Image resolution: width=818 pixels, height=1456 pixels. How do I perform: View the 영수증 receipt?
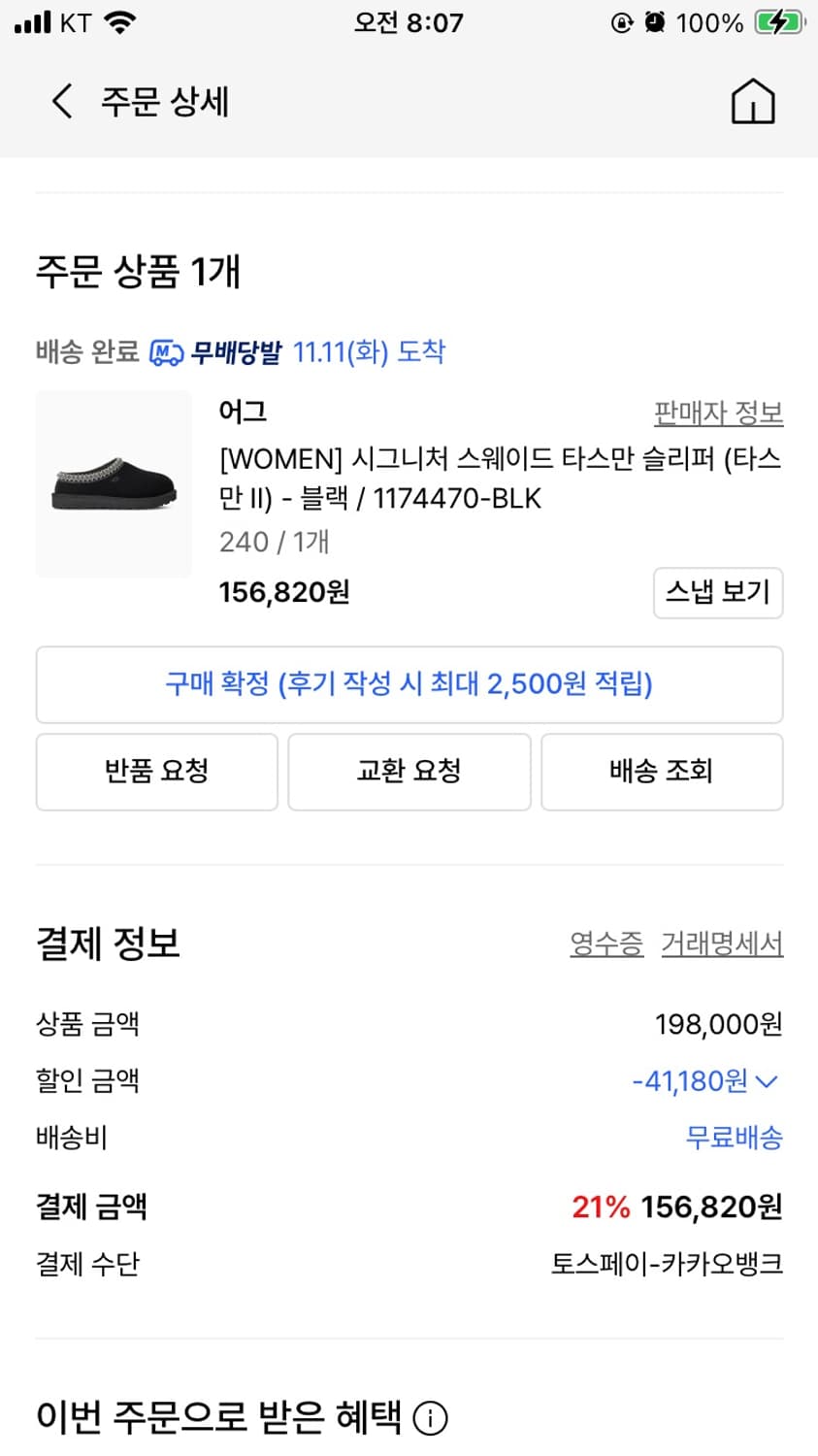coord(605,943)
